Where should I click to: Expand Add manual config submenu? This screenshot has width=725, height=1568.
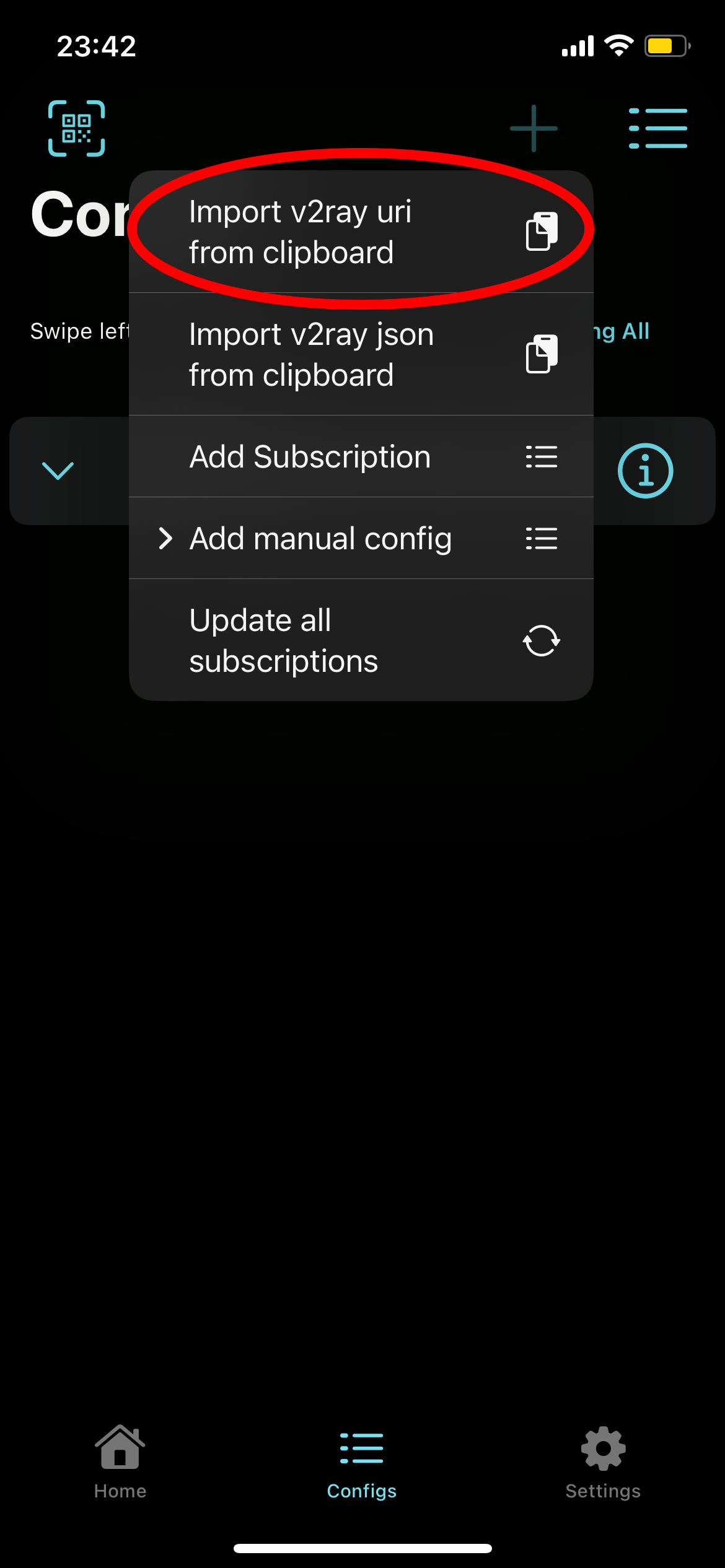pyautogui.click(x=361, y=538)
